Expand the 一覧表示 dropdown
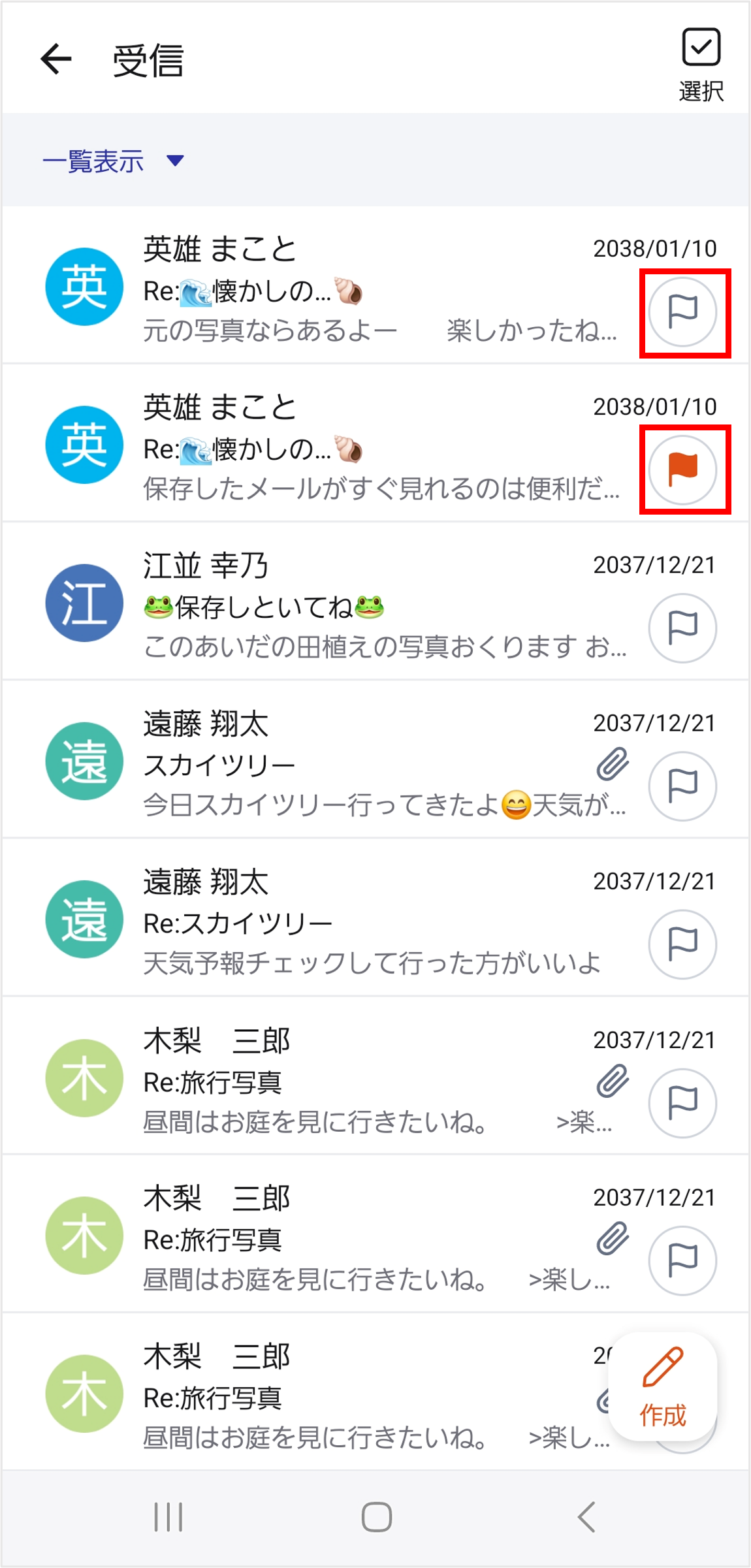Screen dimensions: 751x1568 114,161
